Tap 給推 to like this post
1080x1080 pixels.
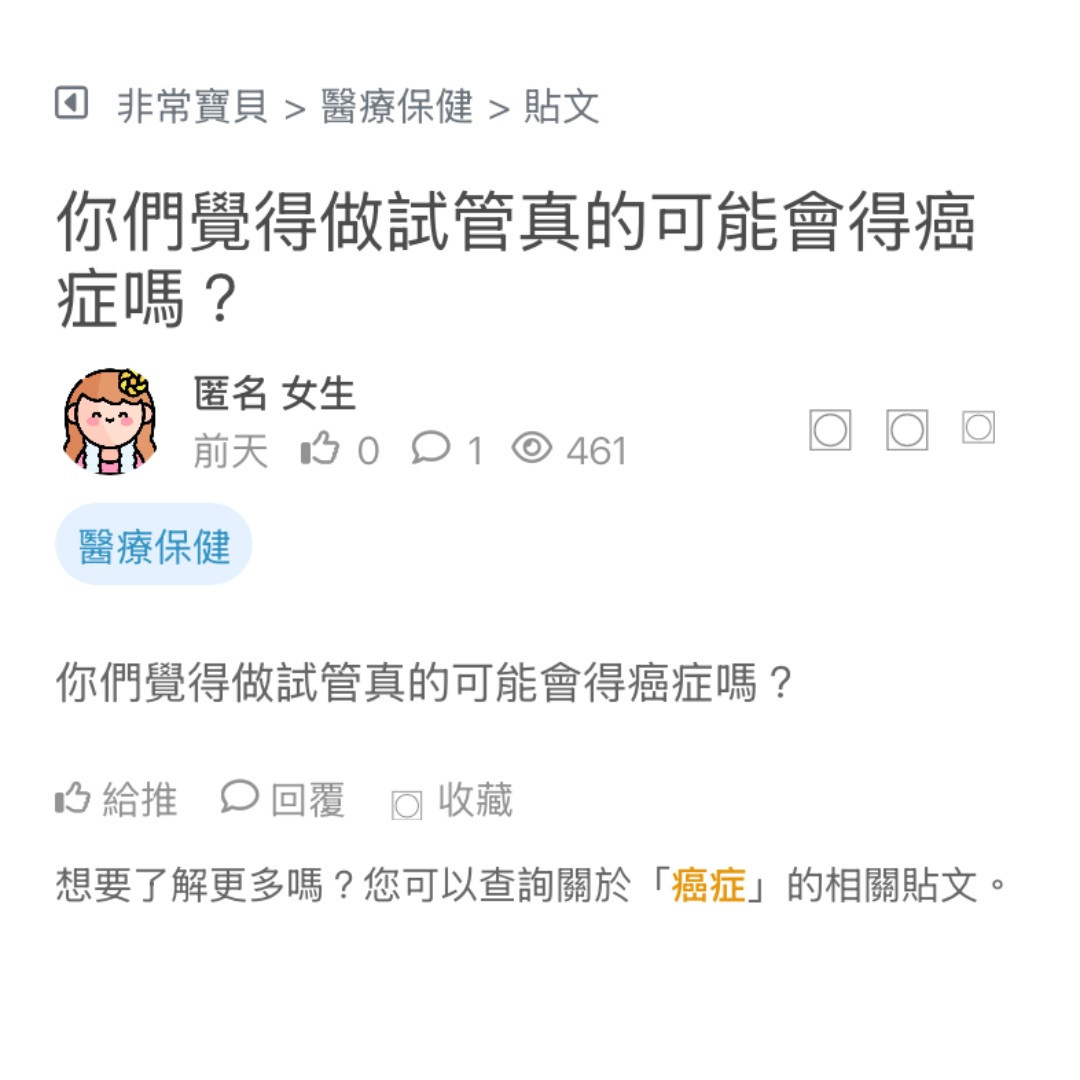point(116,800)
